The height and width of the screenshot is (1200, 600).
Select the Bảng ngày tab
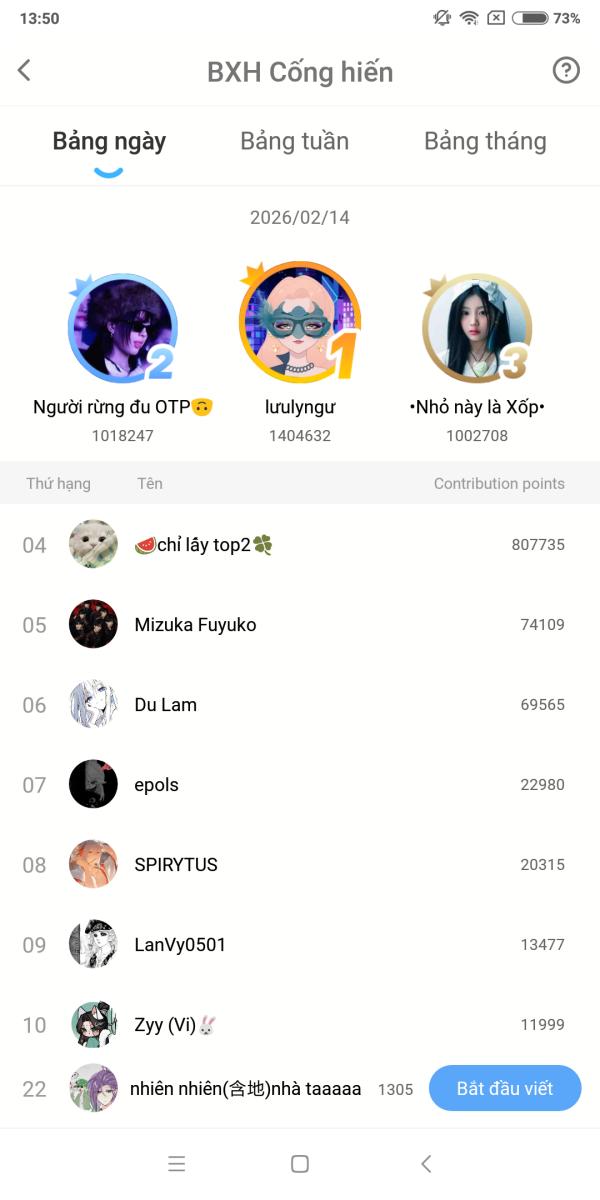109,141
